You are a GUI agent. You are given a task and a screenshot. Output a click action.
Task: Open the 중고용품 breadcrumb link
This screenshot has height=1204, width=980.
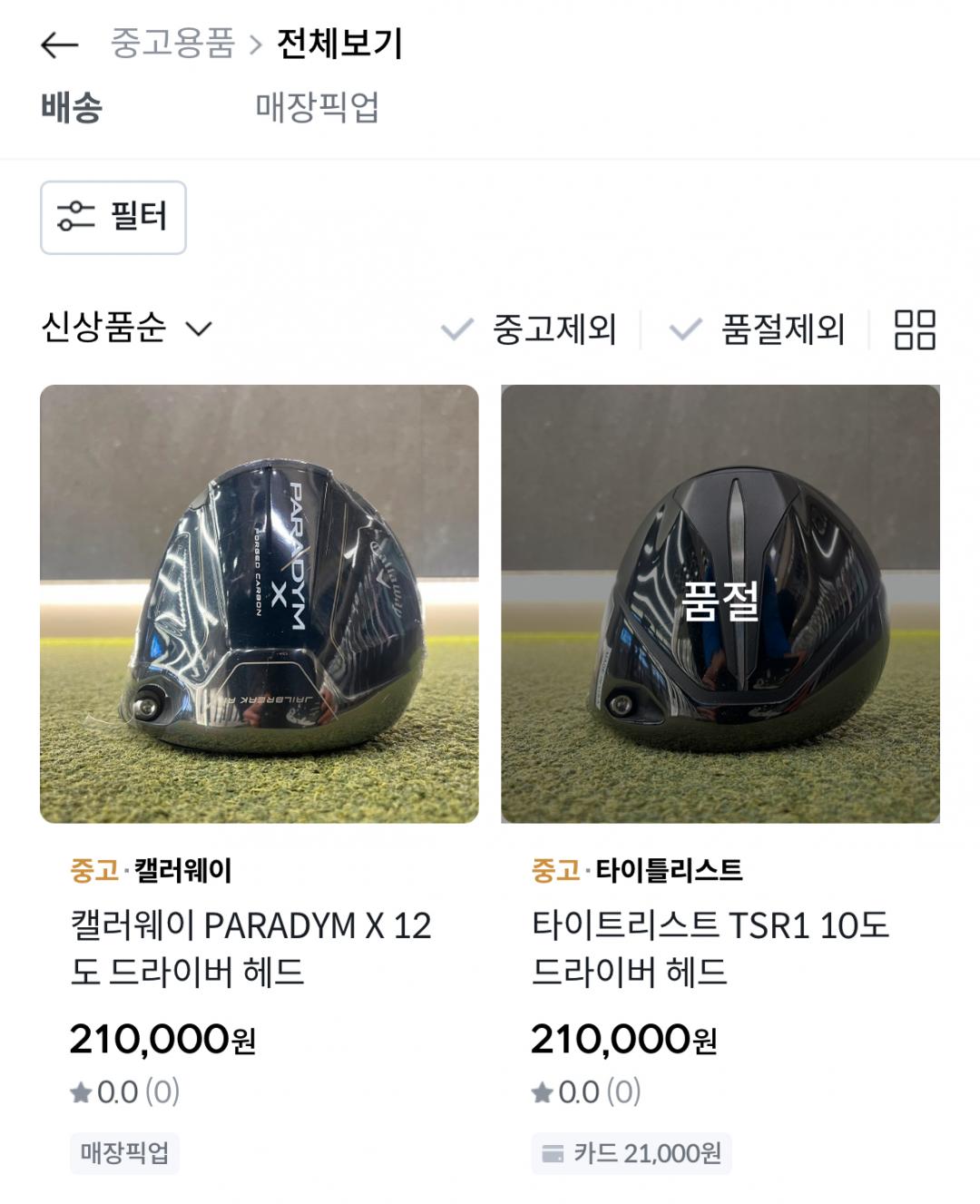pyautogui.click(x=172, y=44)
